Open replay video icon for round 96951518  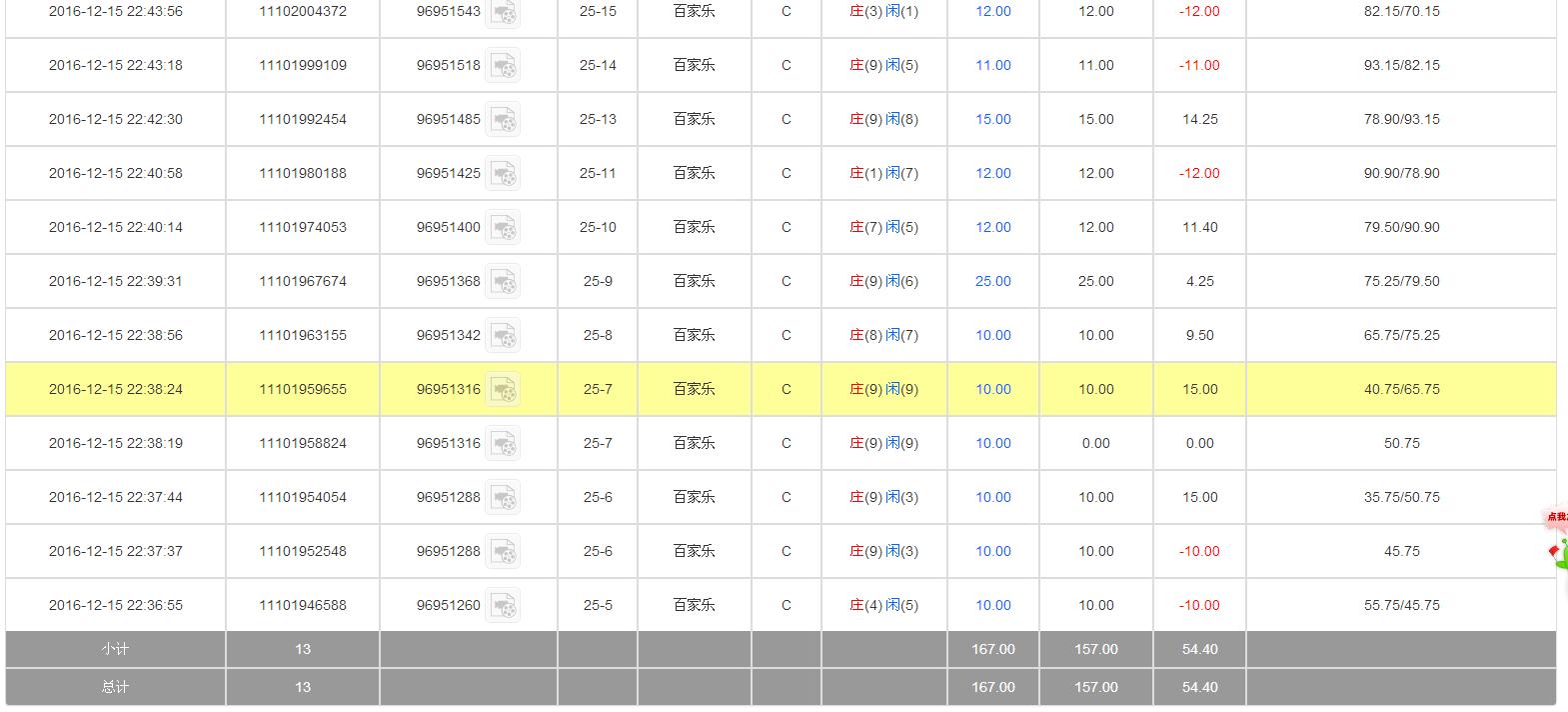503,66
